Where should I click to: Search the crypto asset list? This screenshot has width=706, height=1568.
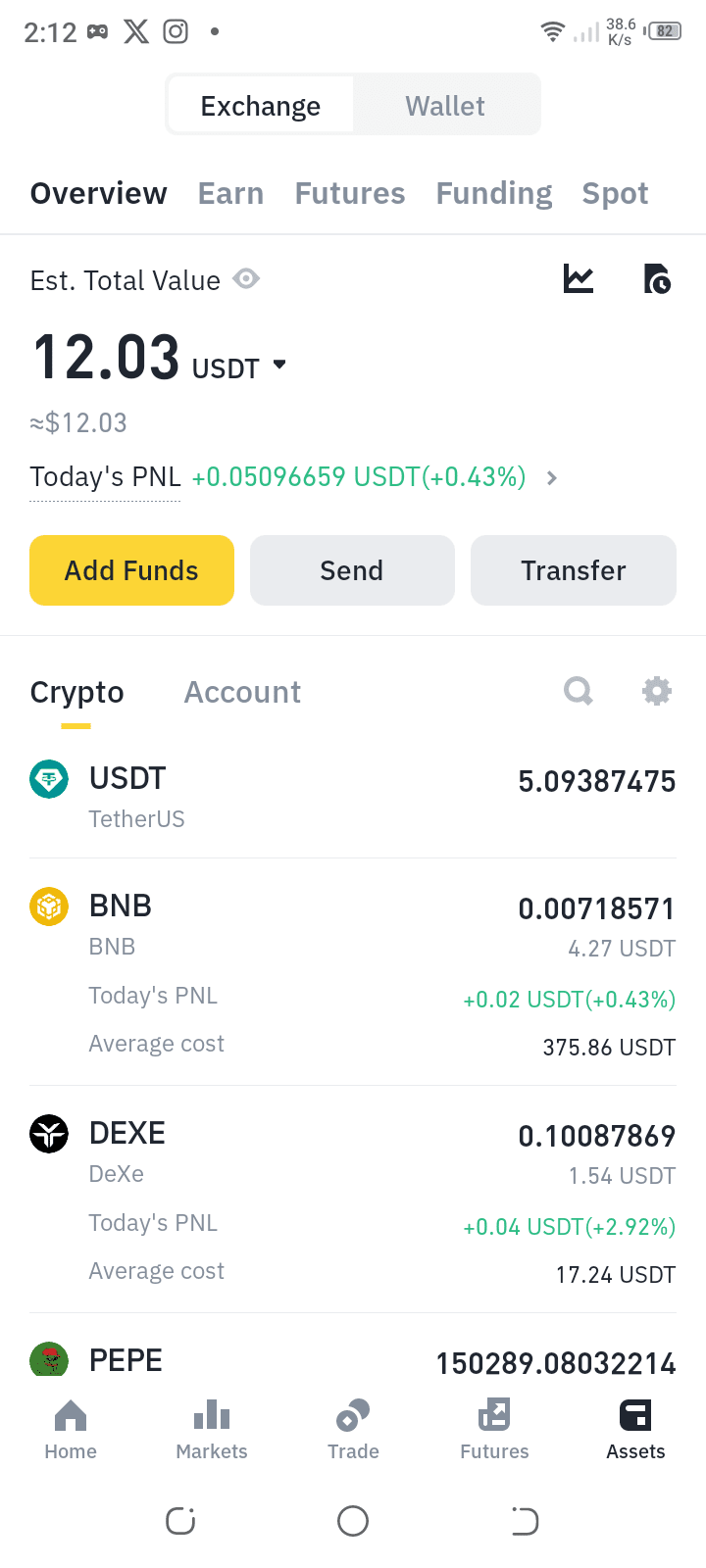579,691
